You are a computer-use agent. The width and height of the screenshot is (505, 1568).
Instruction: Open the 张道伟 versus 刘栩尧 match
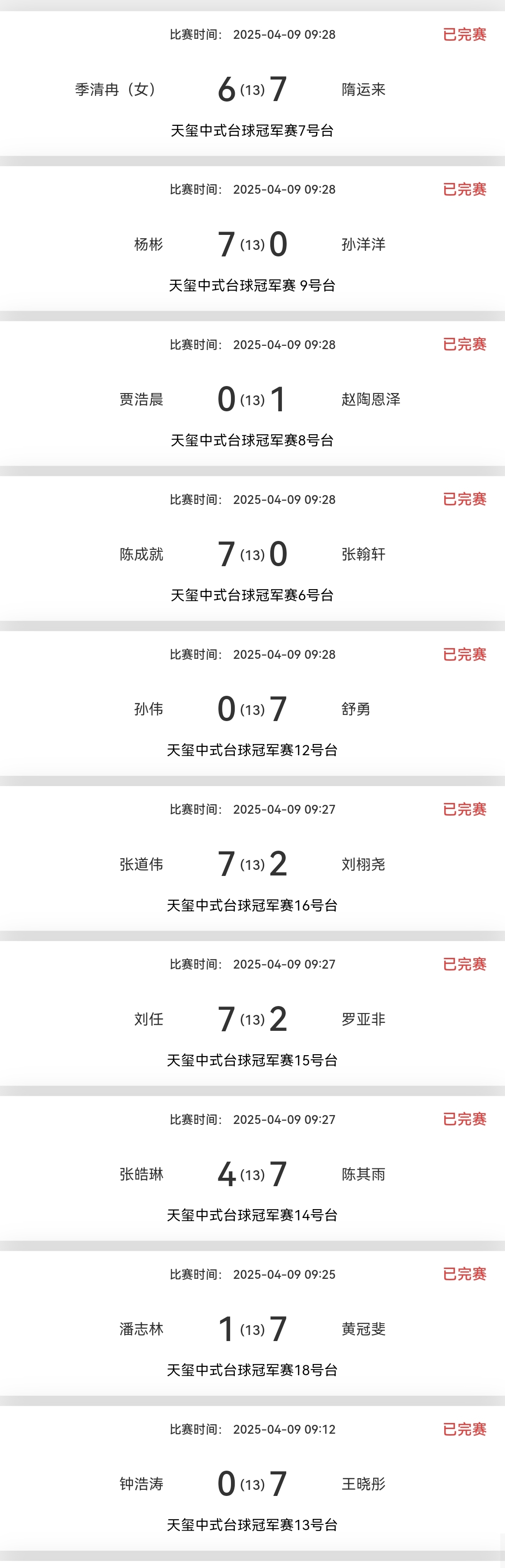point(252,864)
